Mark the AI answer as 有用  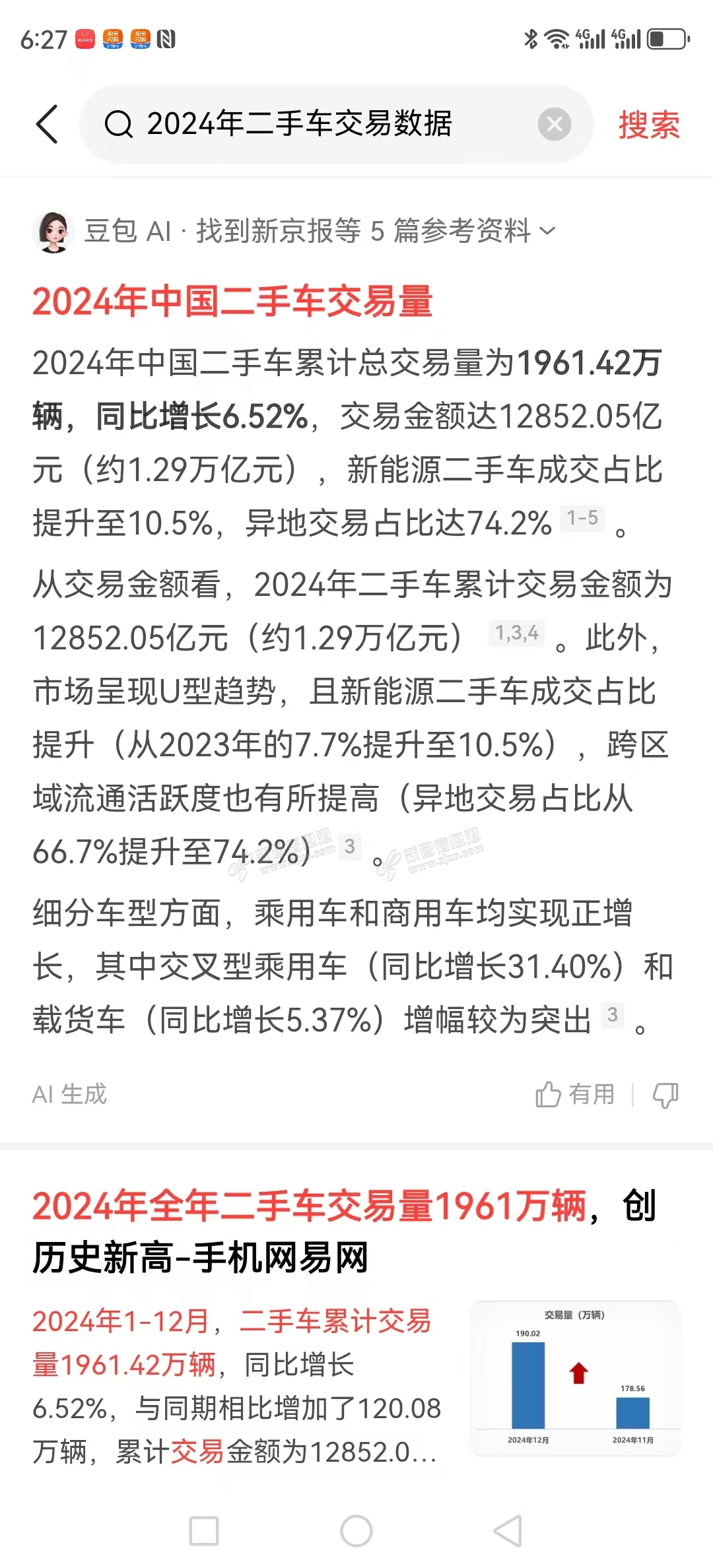click(574, 1094)
